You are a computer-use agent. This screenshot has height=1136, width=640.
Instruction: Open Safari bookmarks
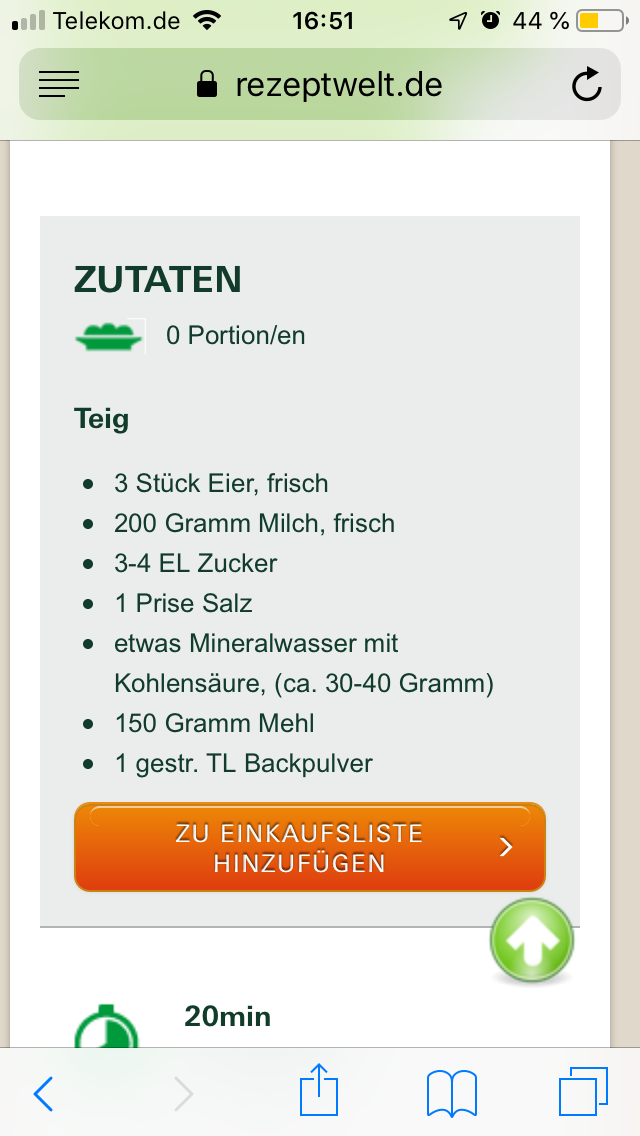click(451, 1093)
